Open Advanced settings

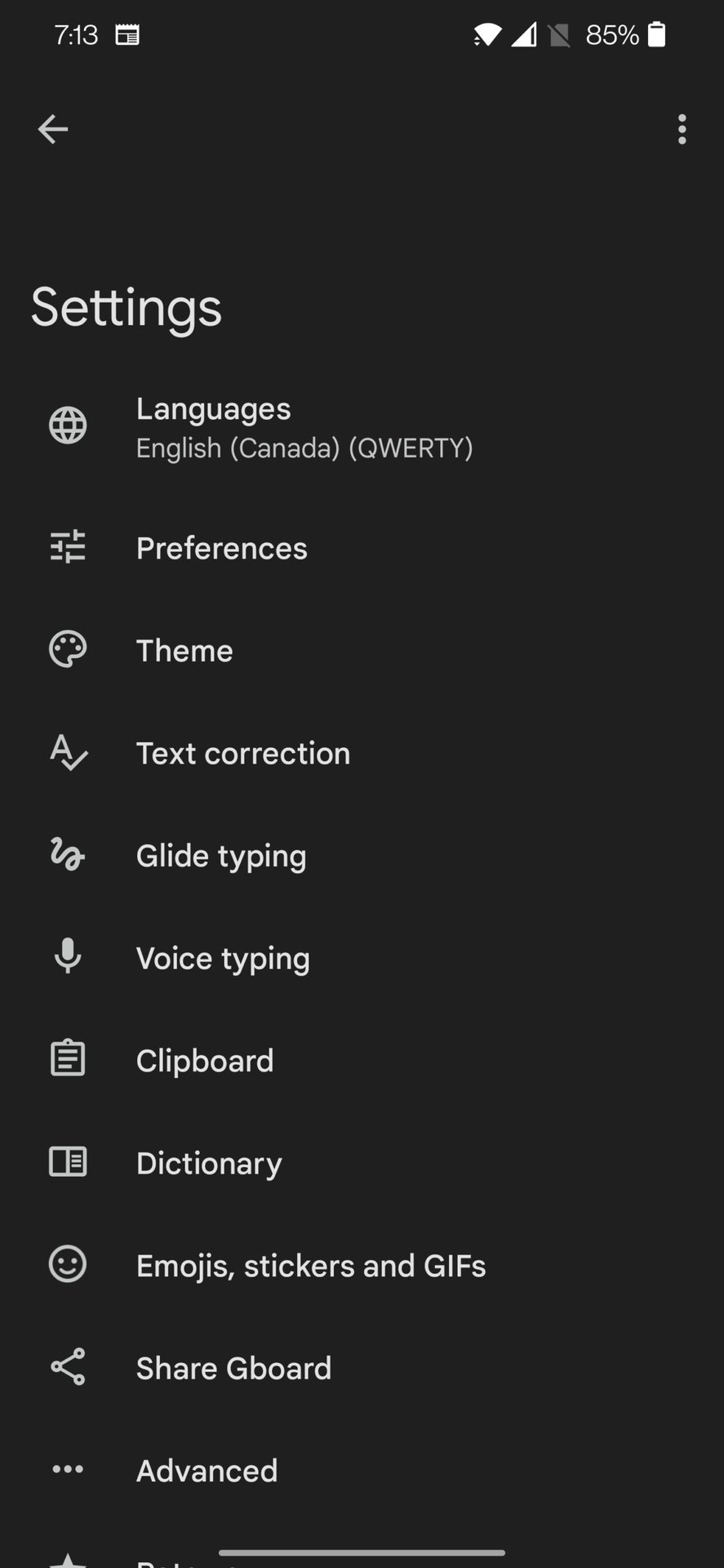[207, 1471]
